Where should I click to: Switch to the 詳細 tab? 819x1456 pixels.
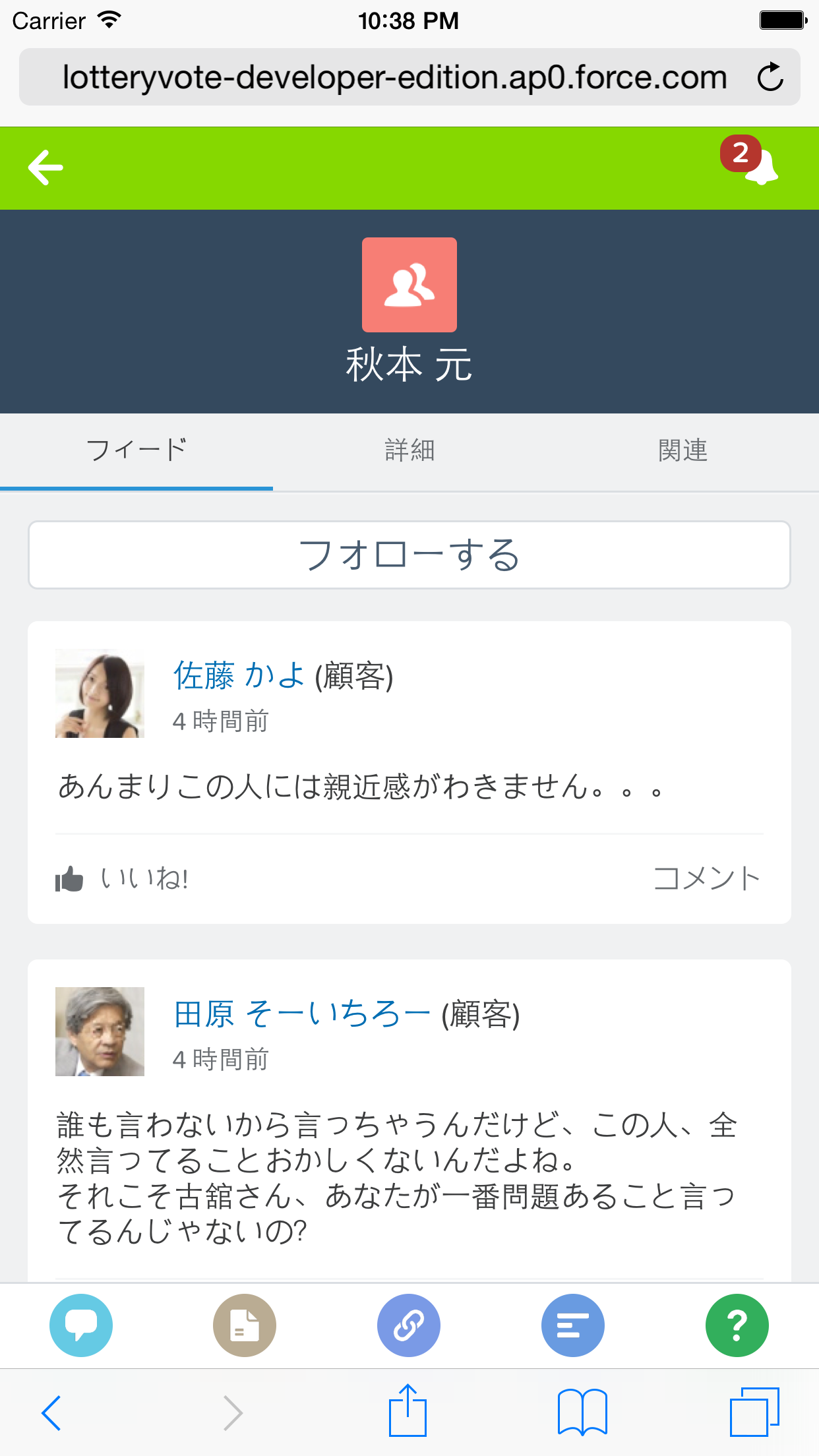[x=409, y=451]
